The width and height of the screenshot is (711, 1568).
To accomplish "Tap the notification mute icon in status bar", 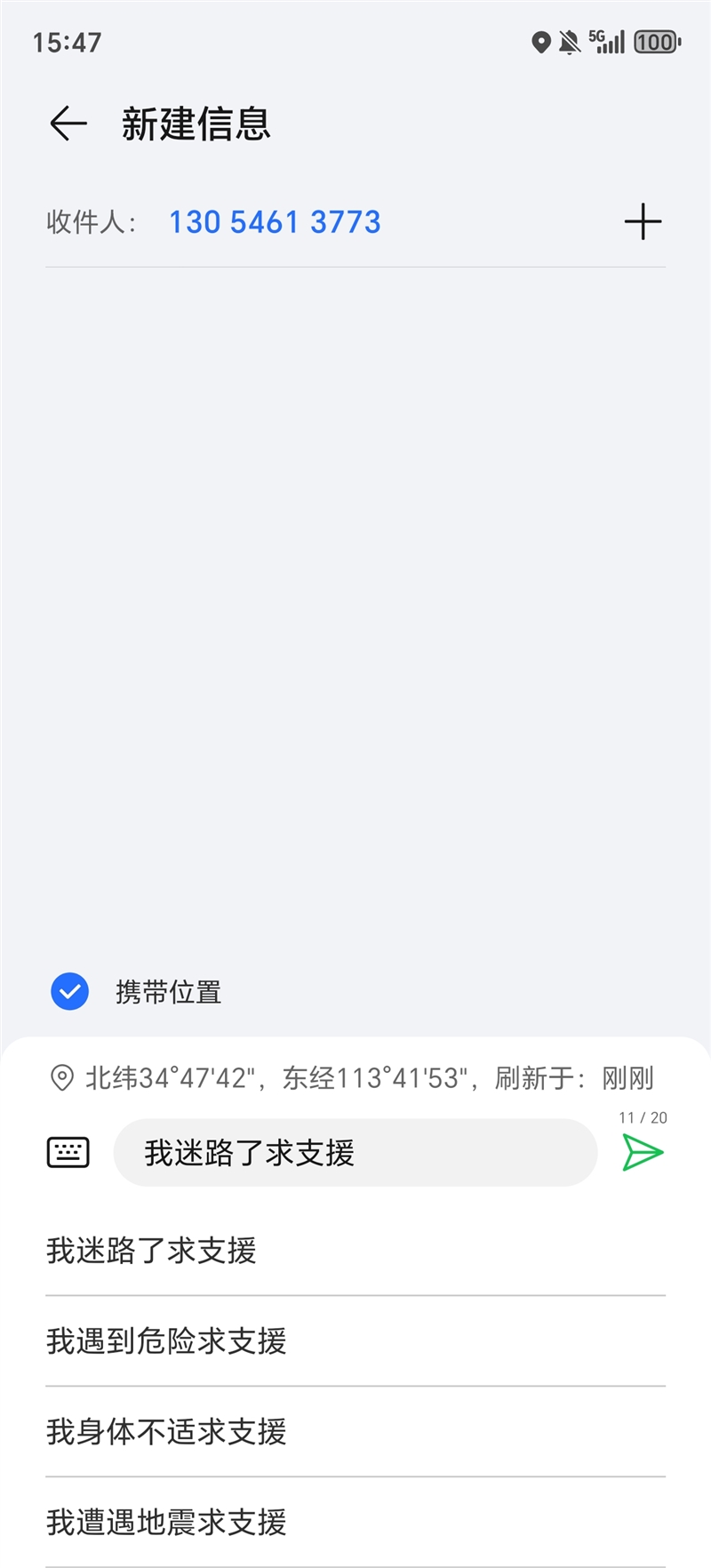I will [568, 41].
